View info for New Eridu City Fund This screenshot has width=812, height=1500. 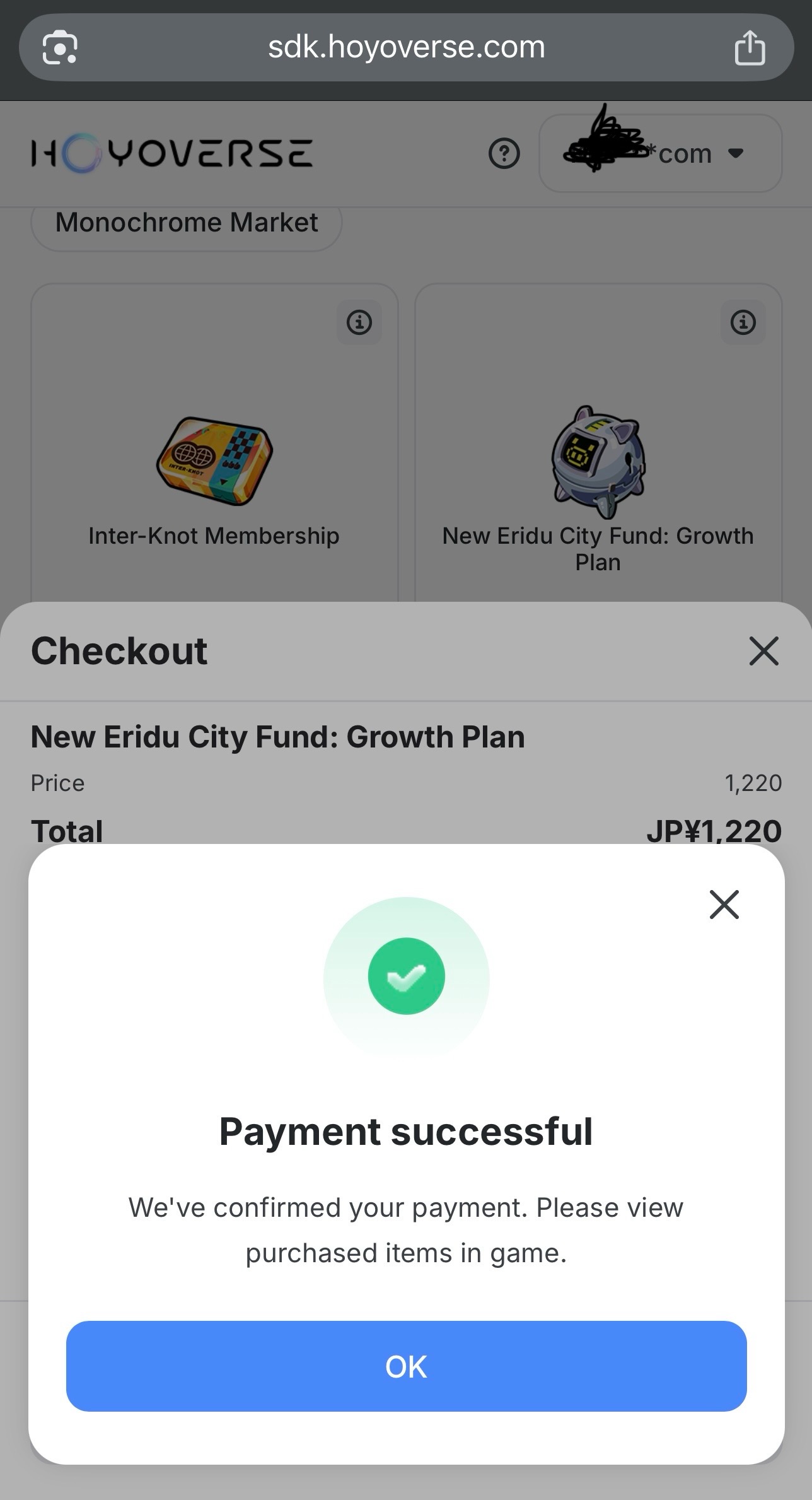[x=743, y=322]
